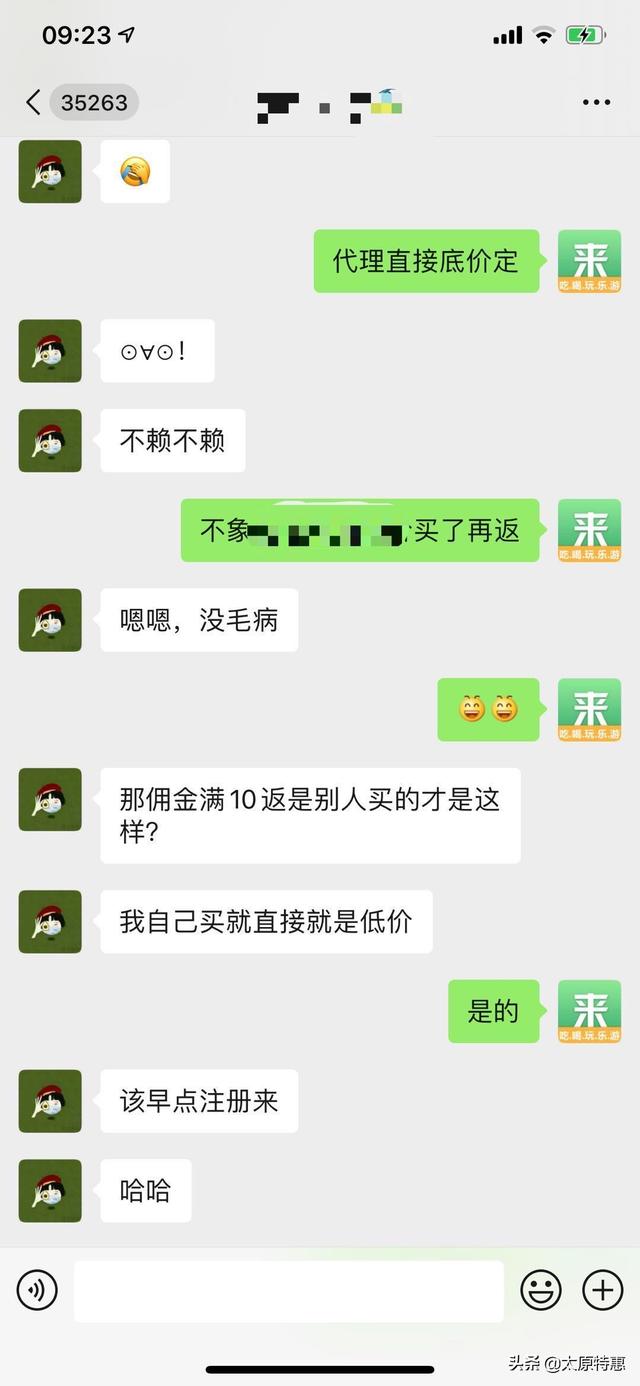Open the plus attachments panel
Viewport: 640px width, 1386px height.
(x=602, y=1291)
